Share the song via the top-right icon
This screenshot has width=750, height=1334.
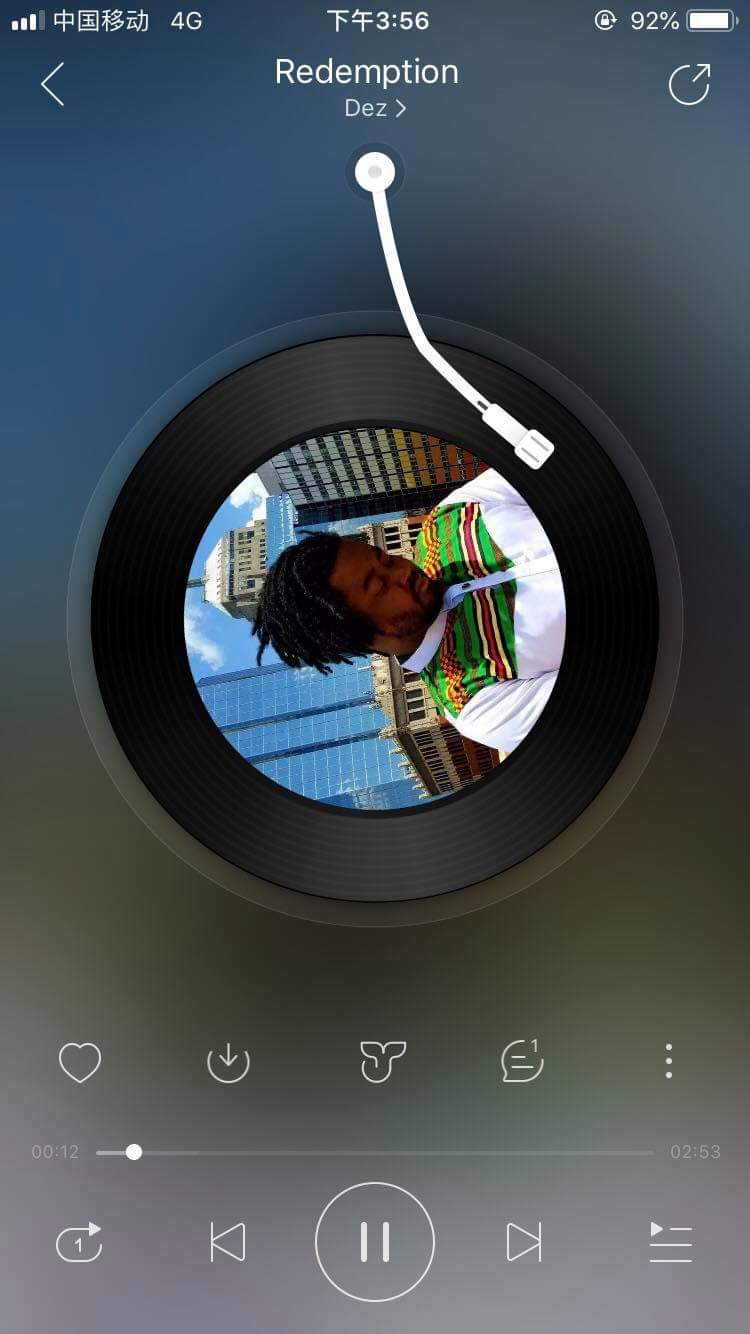[689, 86]
